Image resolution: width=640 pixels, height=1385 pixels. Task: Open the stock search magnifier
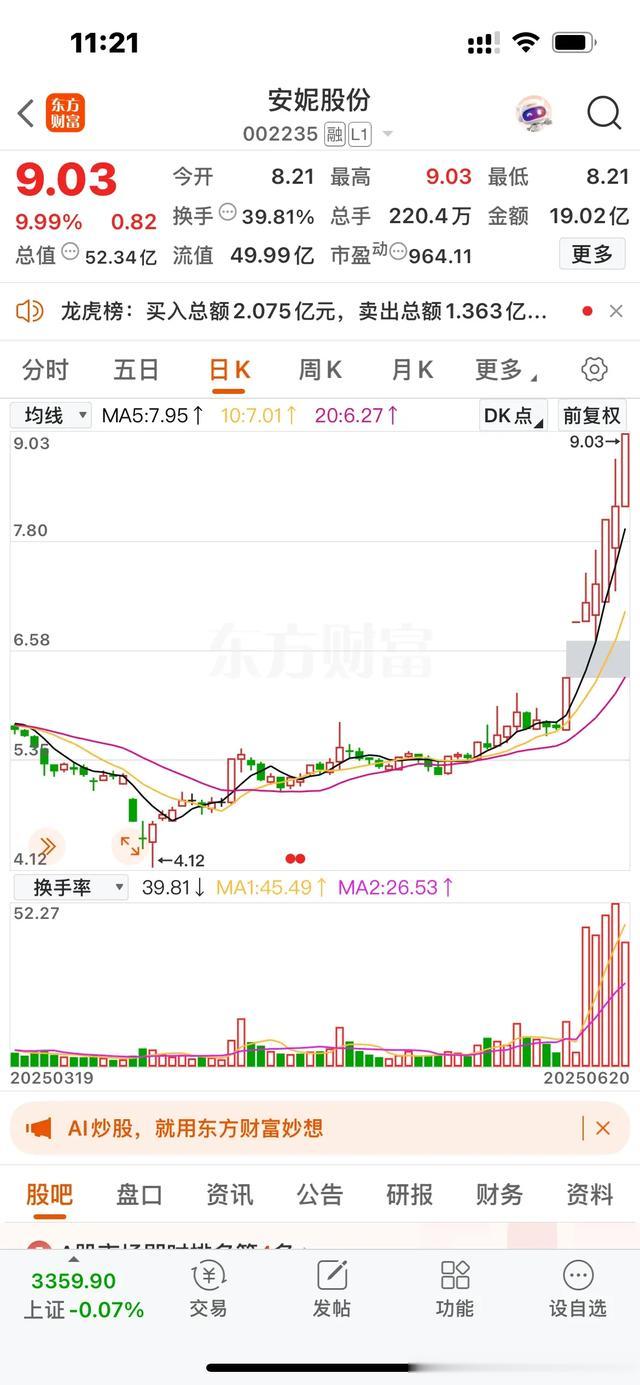click(x=604, y=114)
